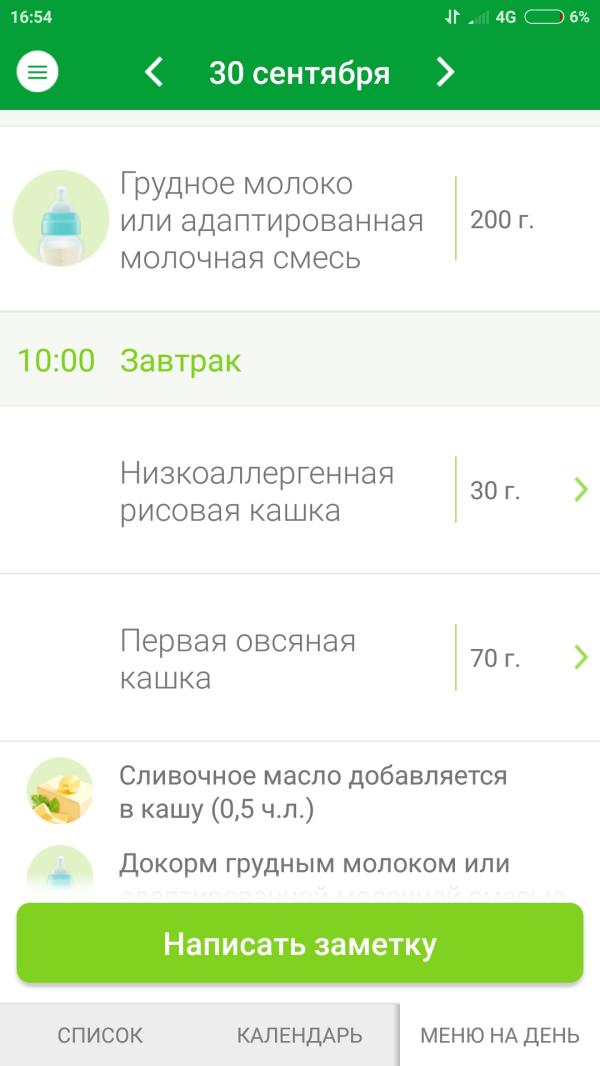Viewport: 600px width, 1066px height.
Task: Open Первая овсяная кашка details
Action: pyautogui.click(x=300, y=659)
